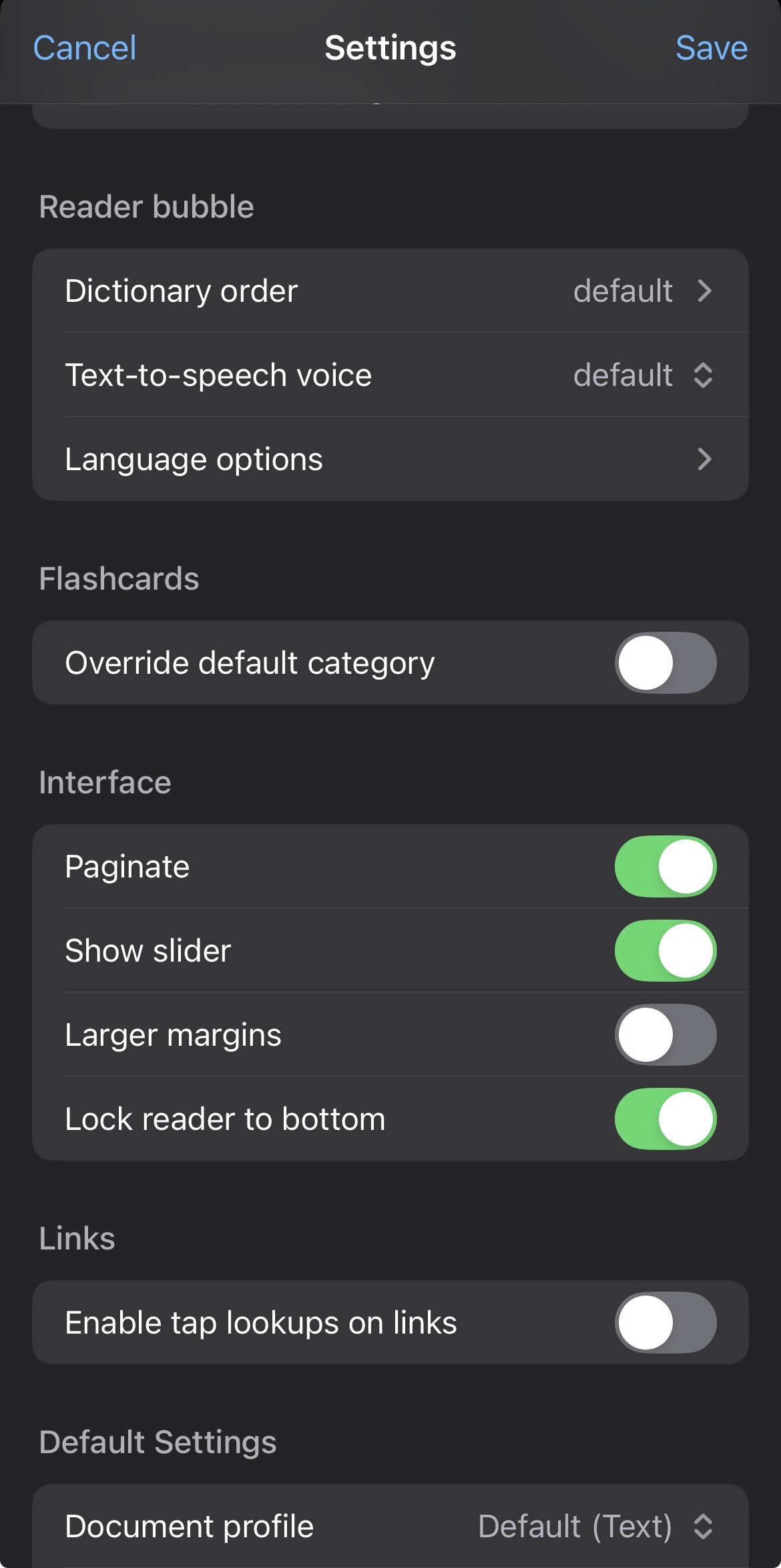Viewport: 781px width, 1568px height.
Task: Turn off Paginate
Action: coord(665,867)
